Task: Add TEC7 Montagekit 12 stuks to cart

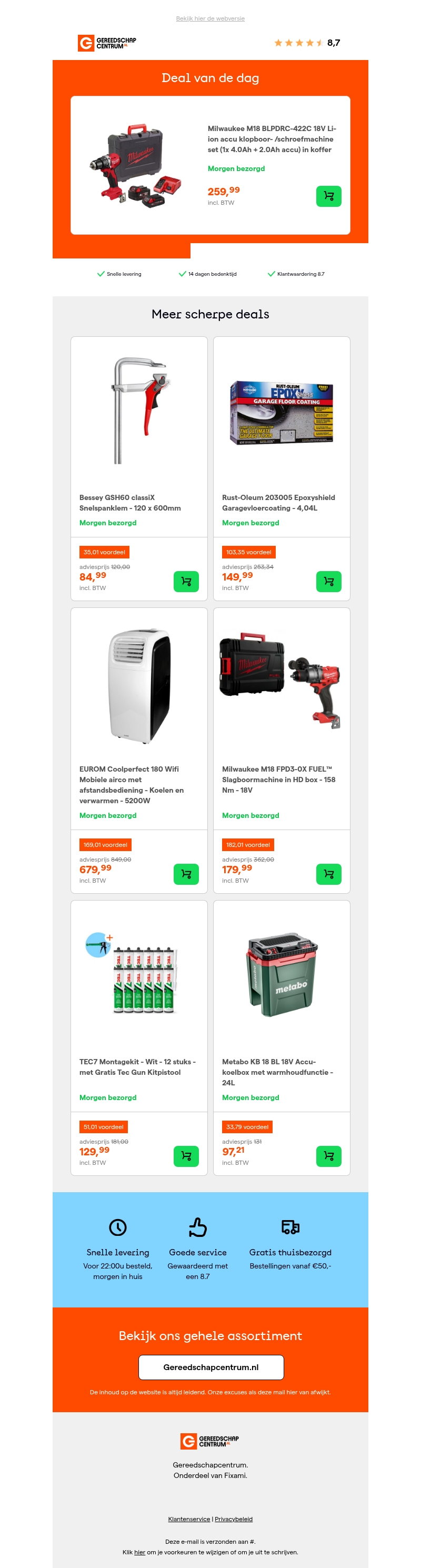Action: [186, 1156]
